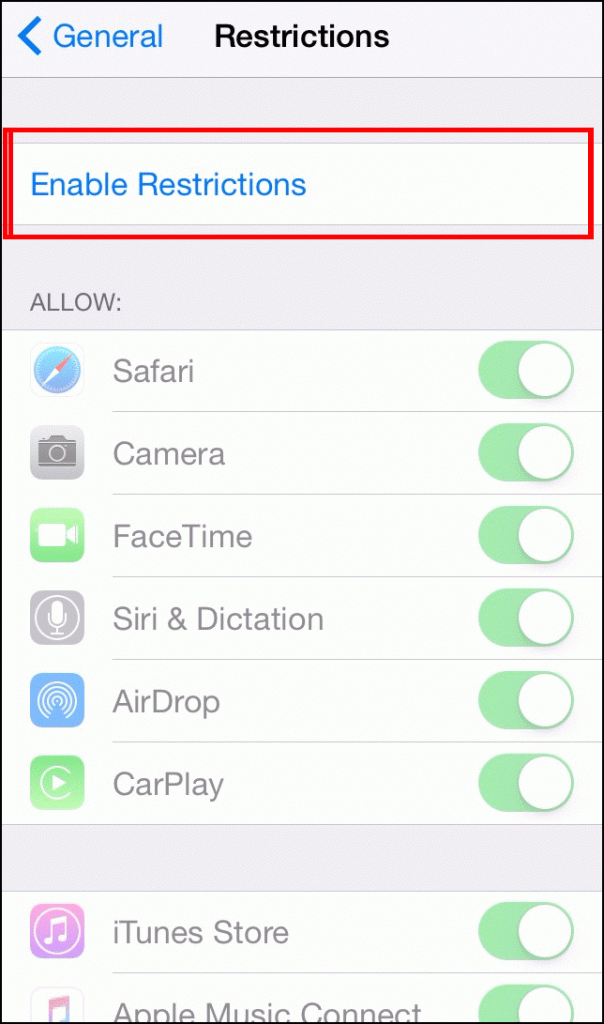This screenshot has width=604, height=1024.
Task: Toggle the iTunes Store switch
Action: click(x=526, y=932)
